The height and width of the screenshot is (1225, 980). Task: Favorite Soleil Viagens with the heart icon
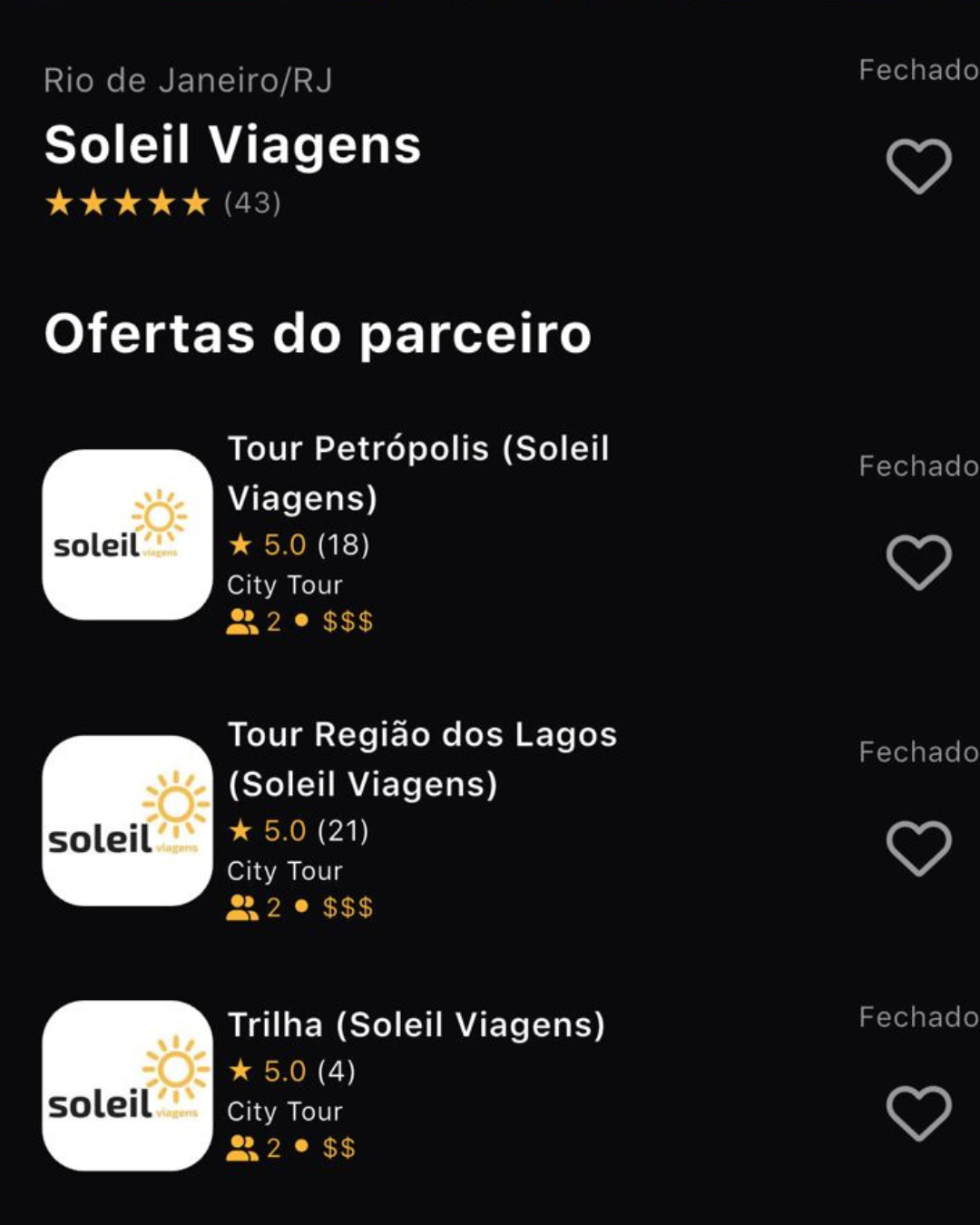pyautogui.click(x=918, y=166)
